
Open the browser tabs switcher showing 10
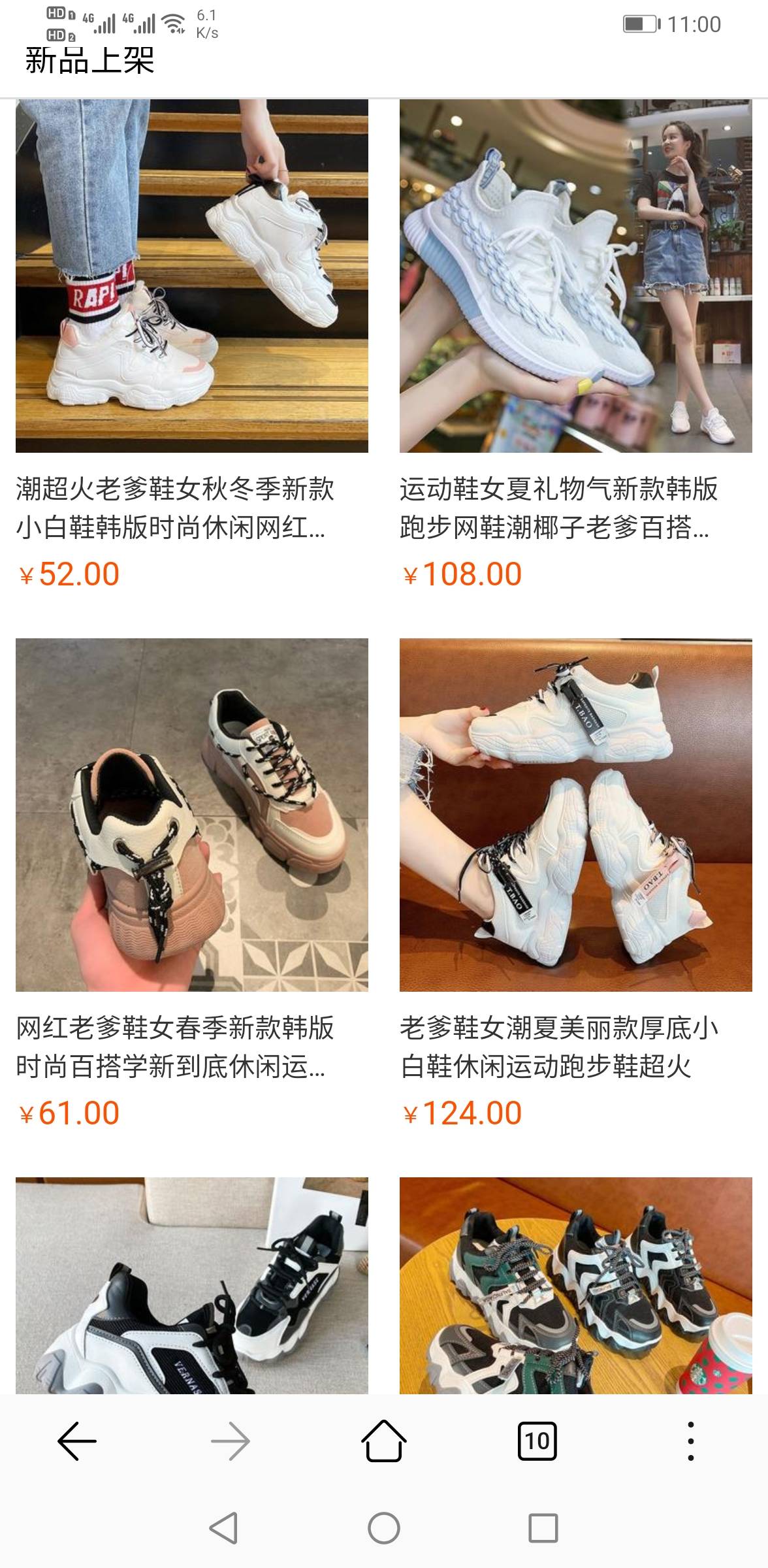point(537,1441)
